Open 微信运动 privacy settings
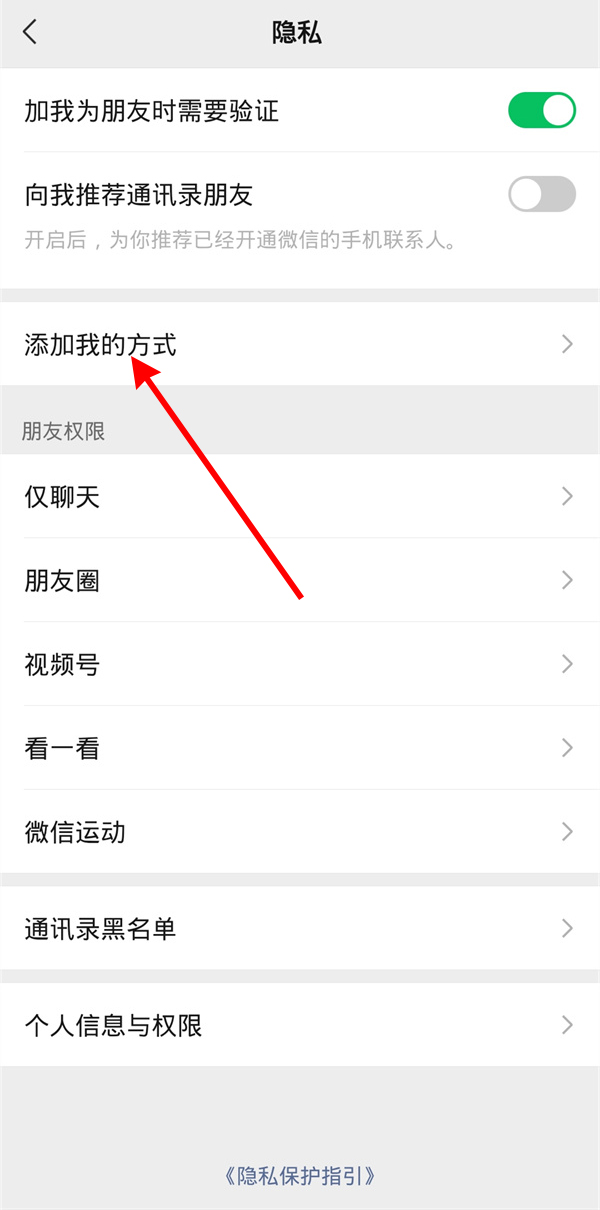This screenshot has width=600, height=1210. (300, 832)
